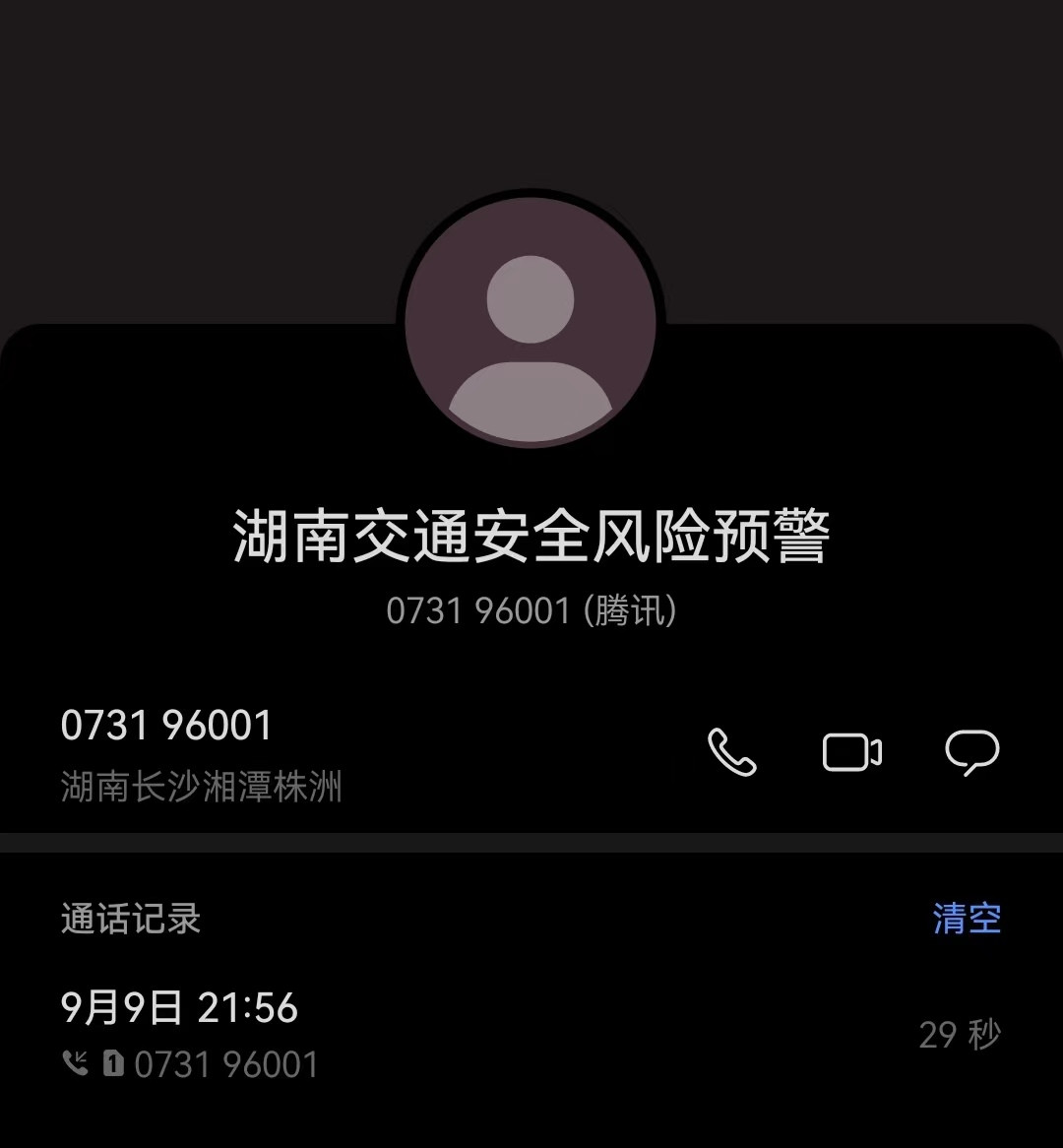
Task: Call 0731 96001 with the phone icon
Action: coord(731,752)
